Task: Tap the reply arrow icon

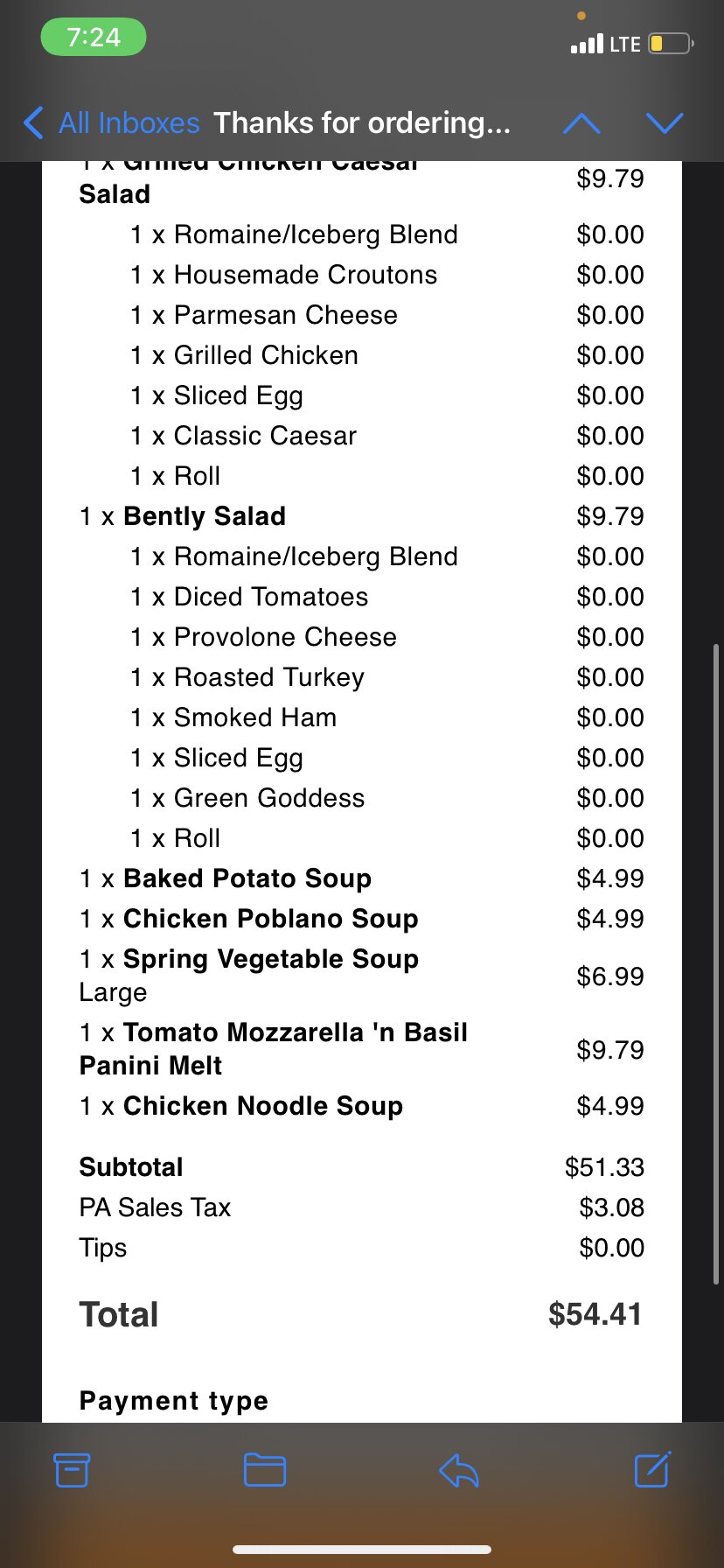Action: tap(458, 1470)
